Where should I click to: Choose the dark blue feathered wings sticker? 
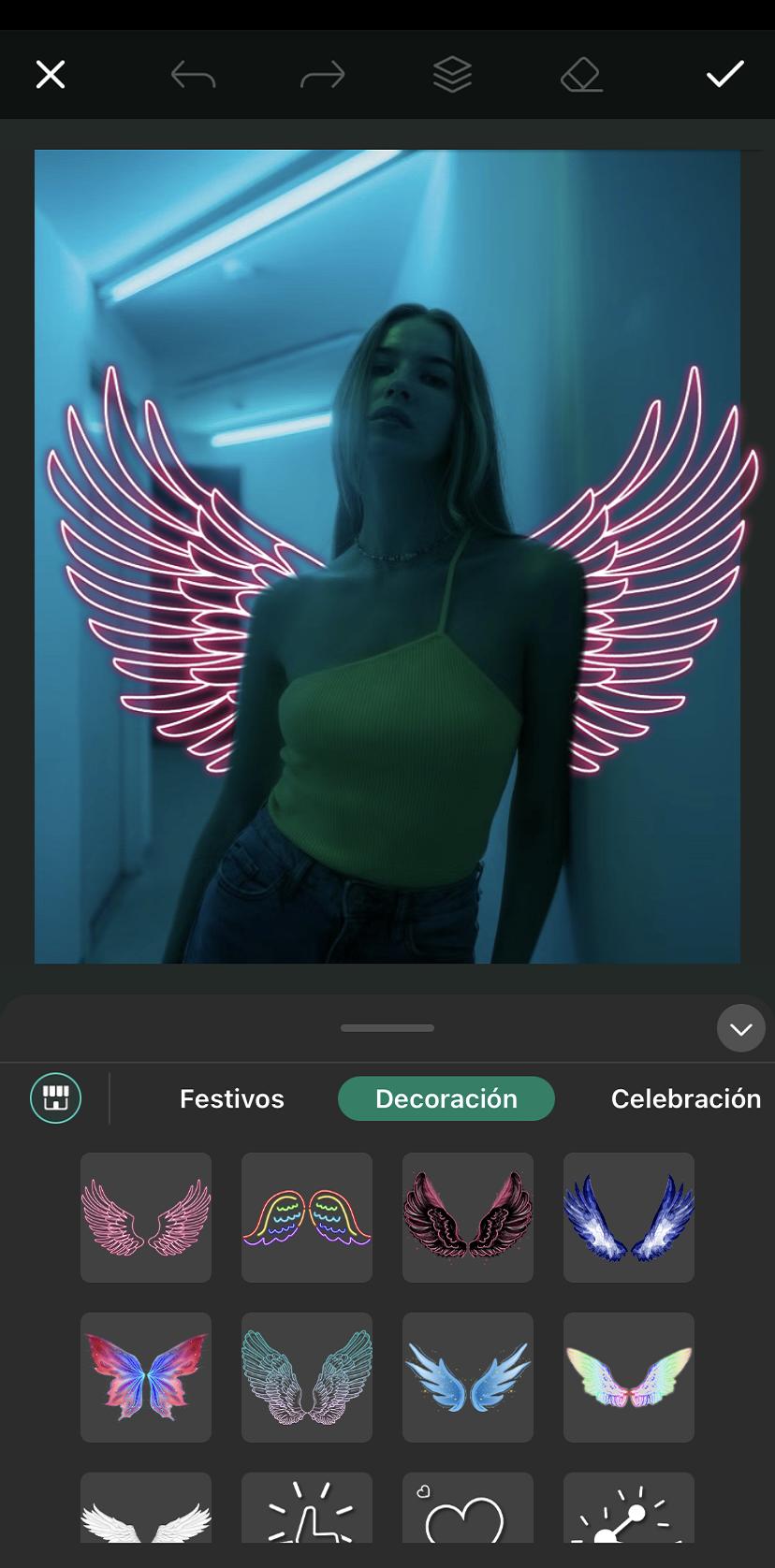coord(629,1216)
